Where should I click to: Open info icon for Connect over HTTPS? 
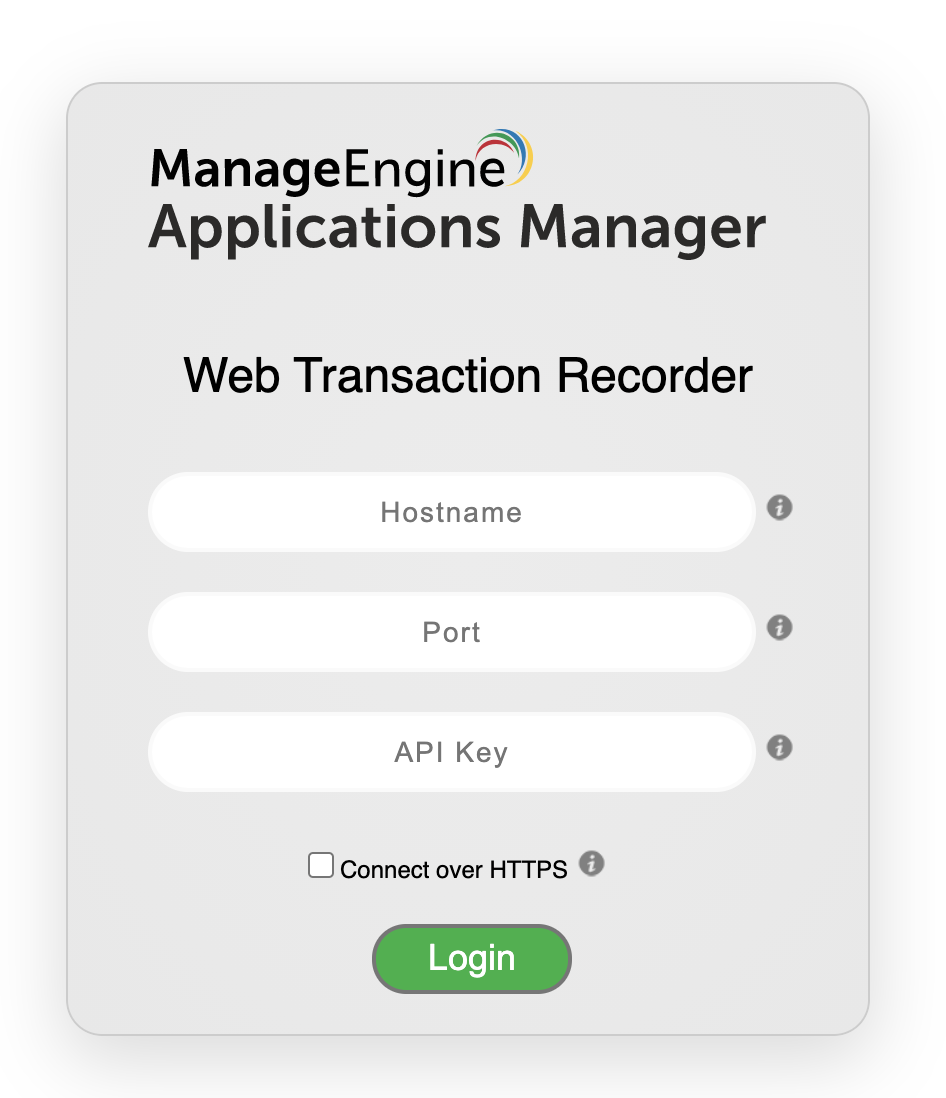[592, 864]
